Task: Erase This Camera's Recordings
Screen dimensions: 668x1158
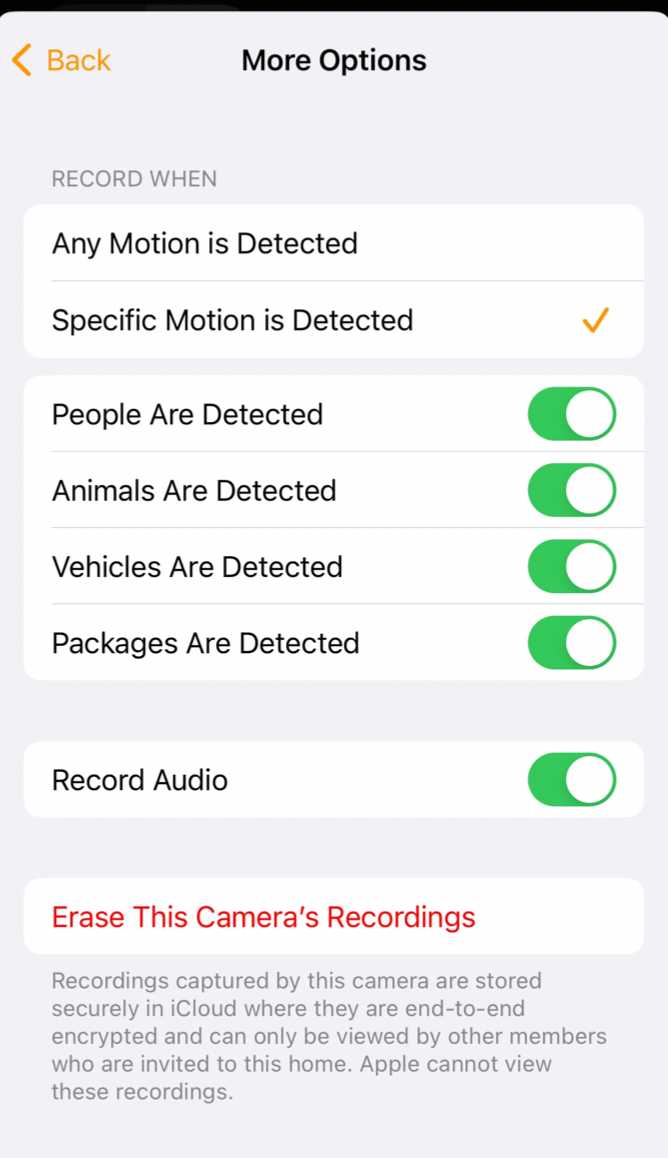Action: (264, 916)
